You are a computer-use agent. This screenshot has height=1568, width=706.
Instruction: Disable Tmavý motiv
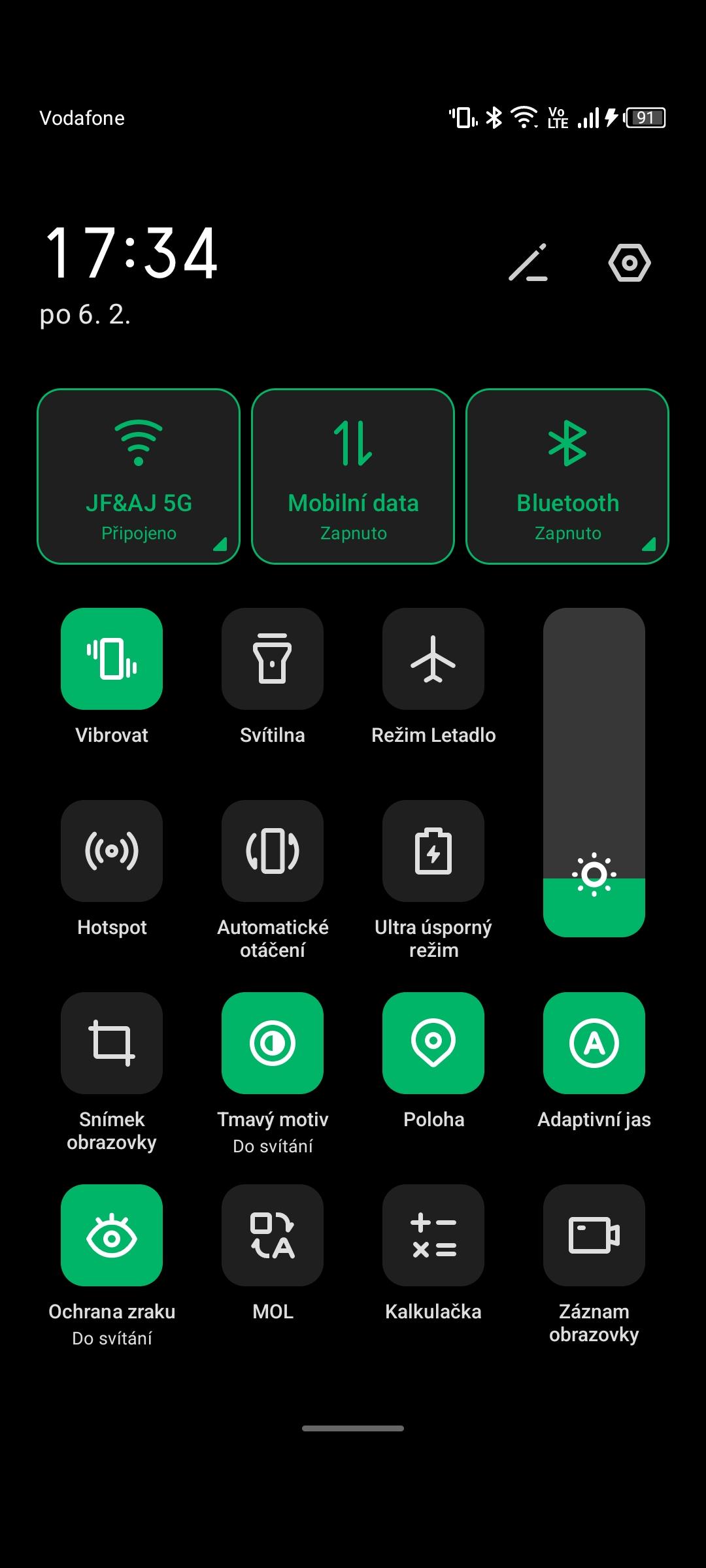273,1043
